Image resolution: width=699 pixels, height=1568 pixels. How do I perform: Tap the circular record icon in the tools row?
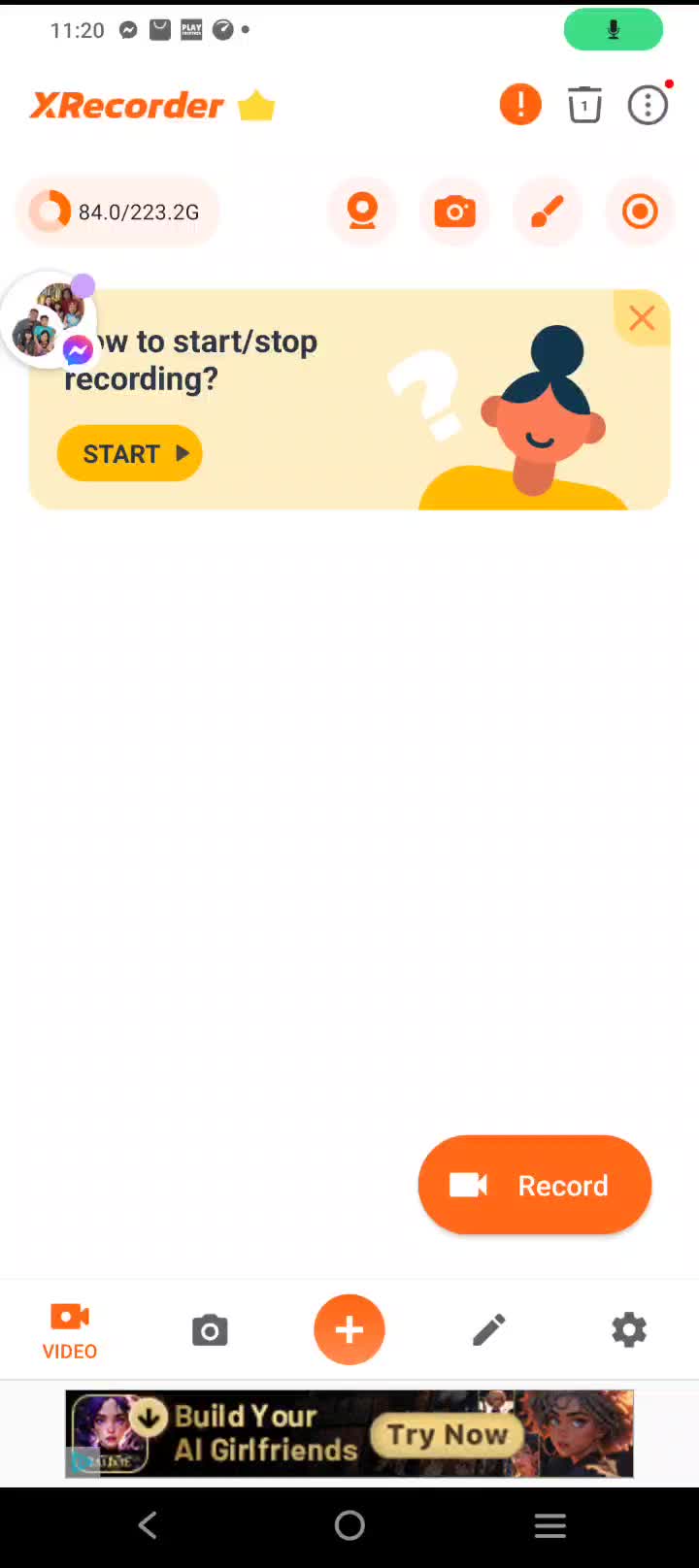(x=640, y=212)
